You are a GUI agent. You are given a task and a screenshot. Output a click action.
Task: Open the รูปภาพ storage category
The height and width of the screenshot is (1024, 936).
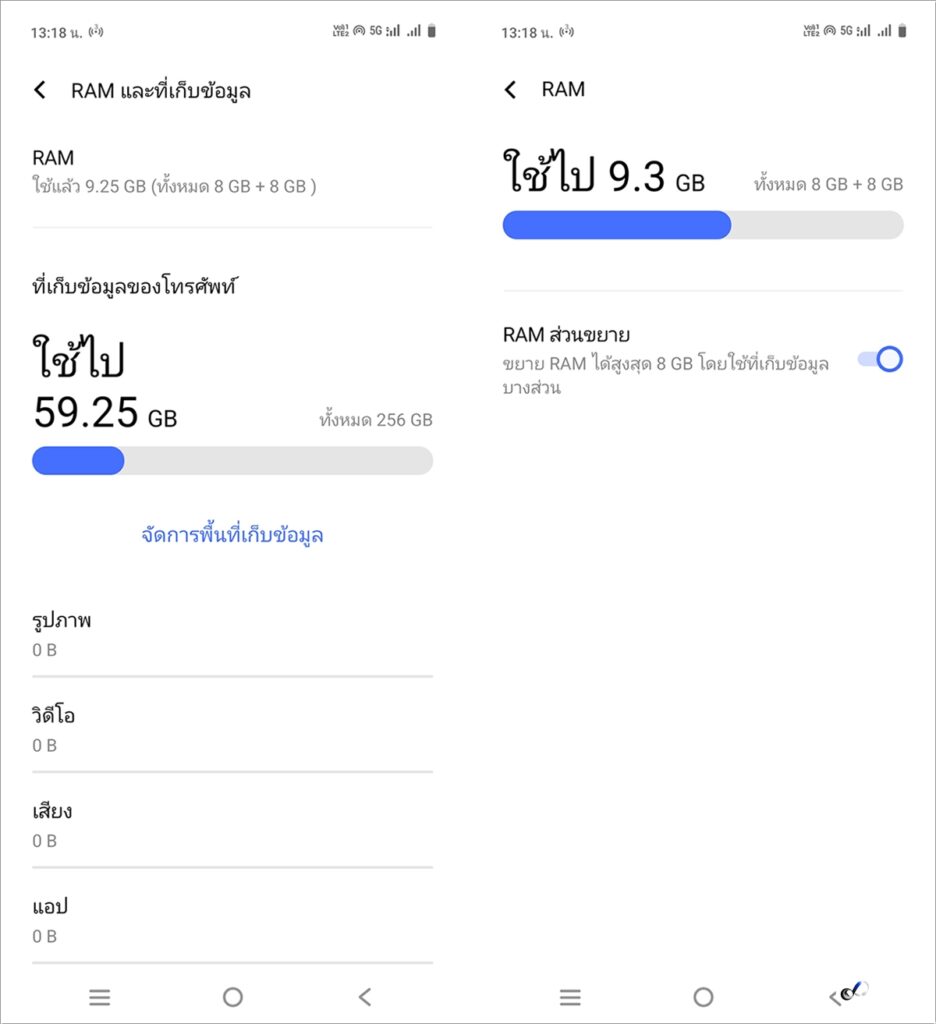pos(232,634)
